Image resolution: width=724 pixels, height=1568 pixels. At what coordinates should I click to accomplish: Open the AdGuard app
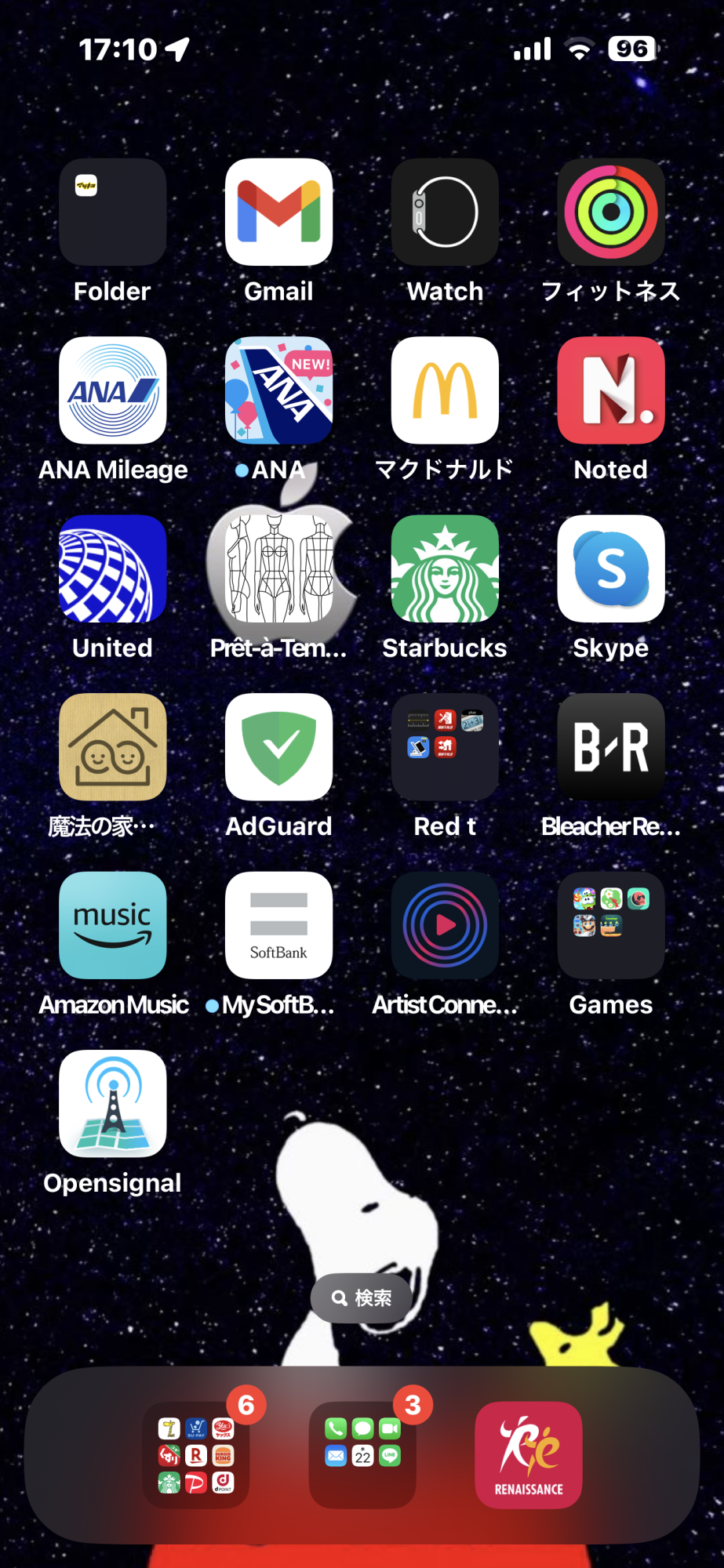278,746
